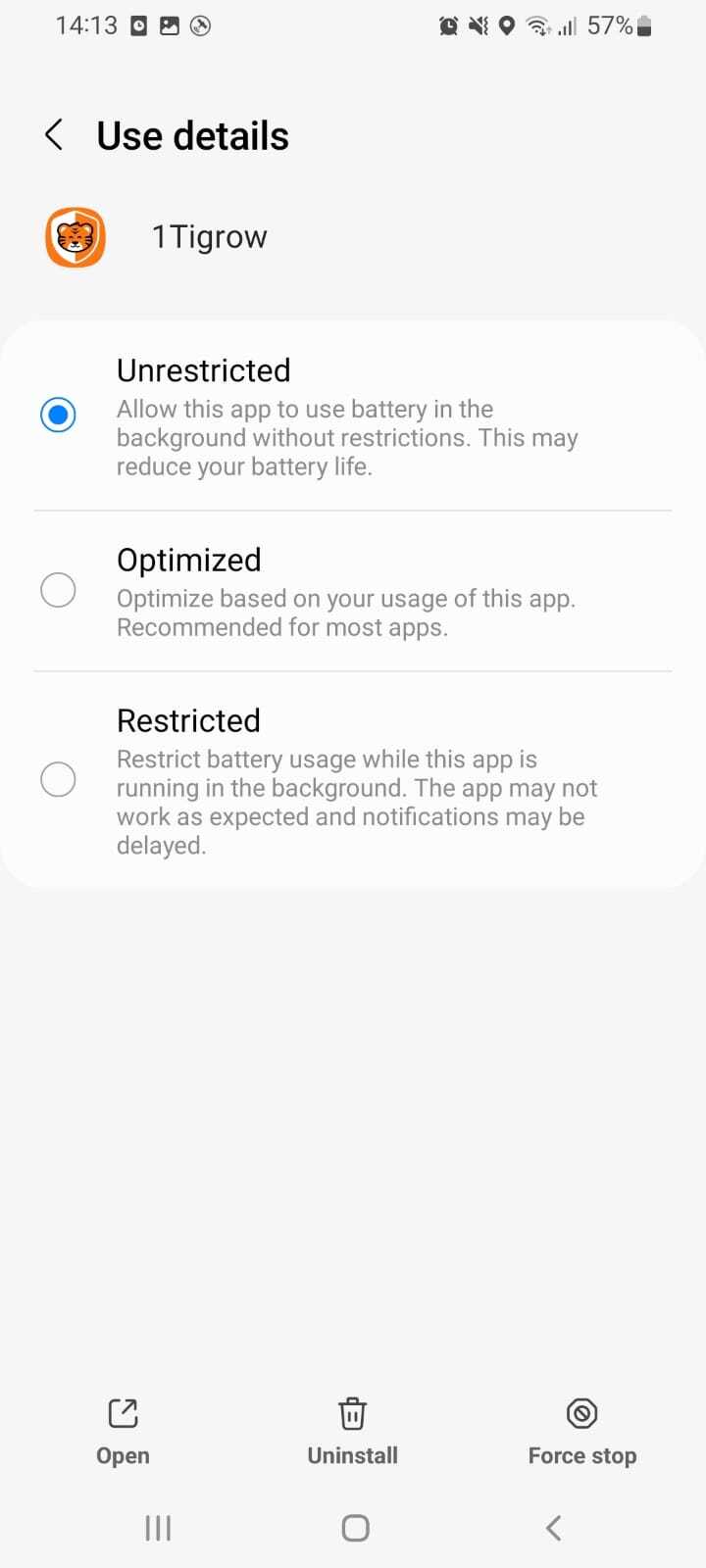Tap the system home button
The height and width of the screenshot is (1568, 706).
(355, 1527)
